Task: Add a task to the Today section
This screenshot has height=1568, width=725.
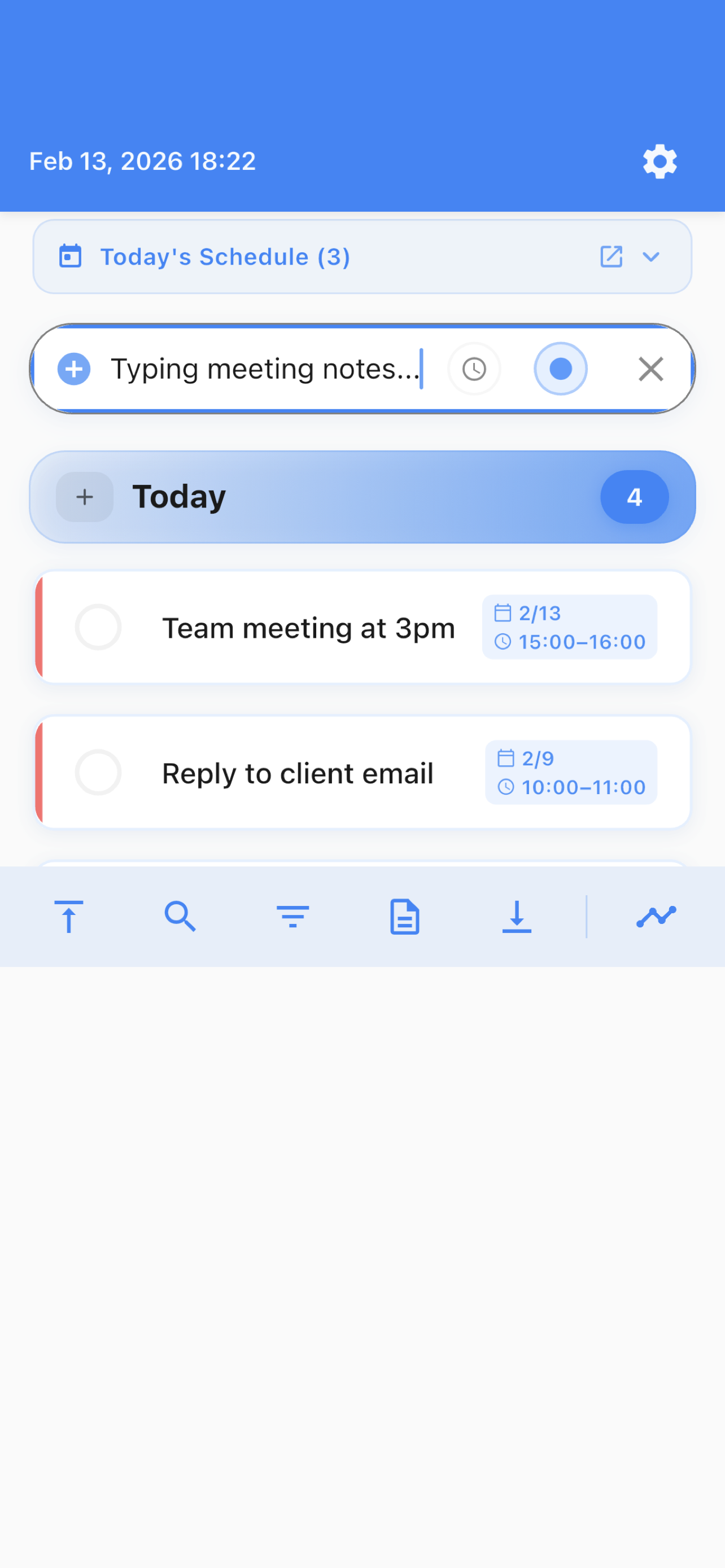Action: 85,497
